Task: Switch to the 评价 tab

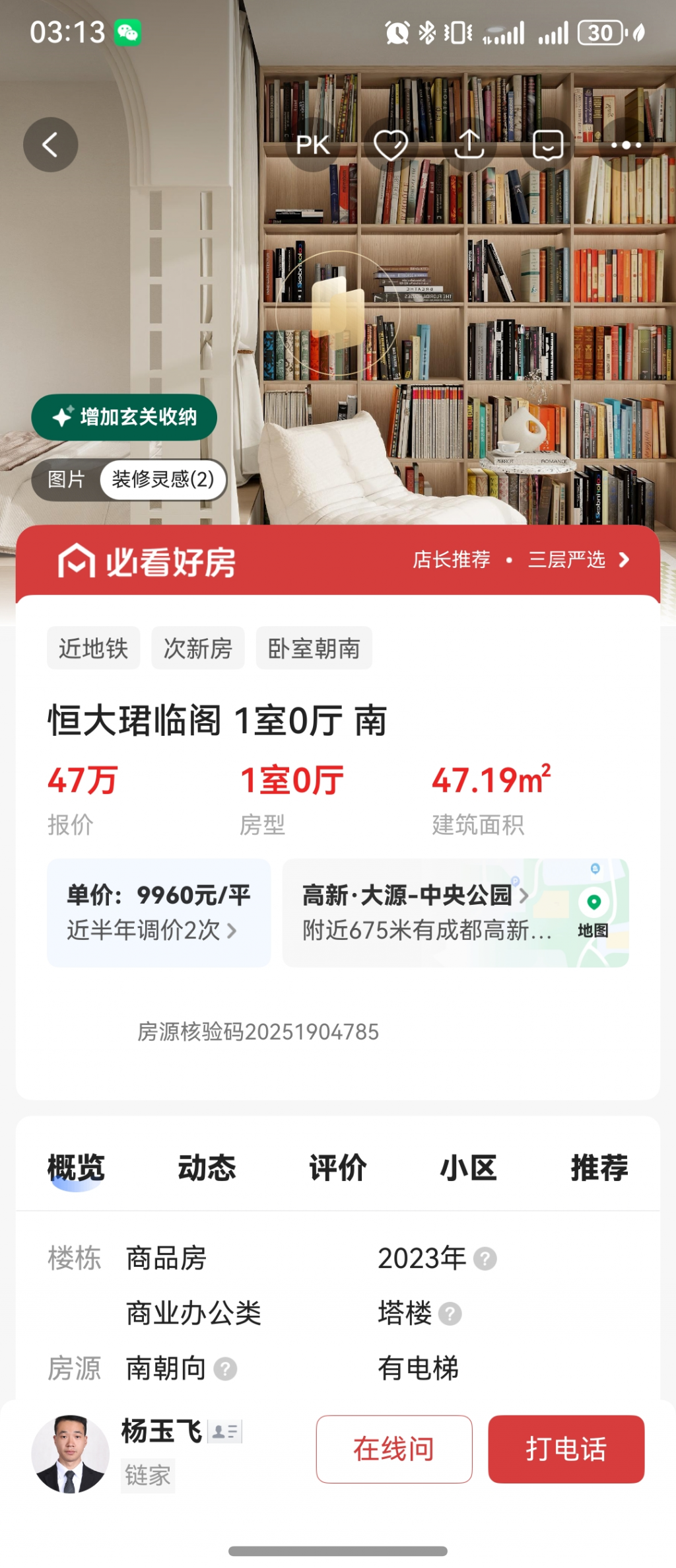Action: click(x=337, y=1167)
